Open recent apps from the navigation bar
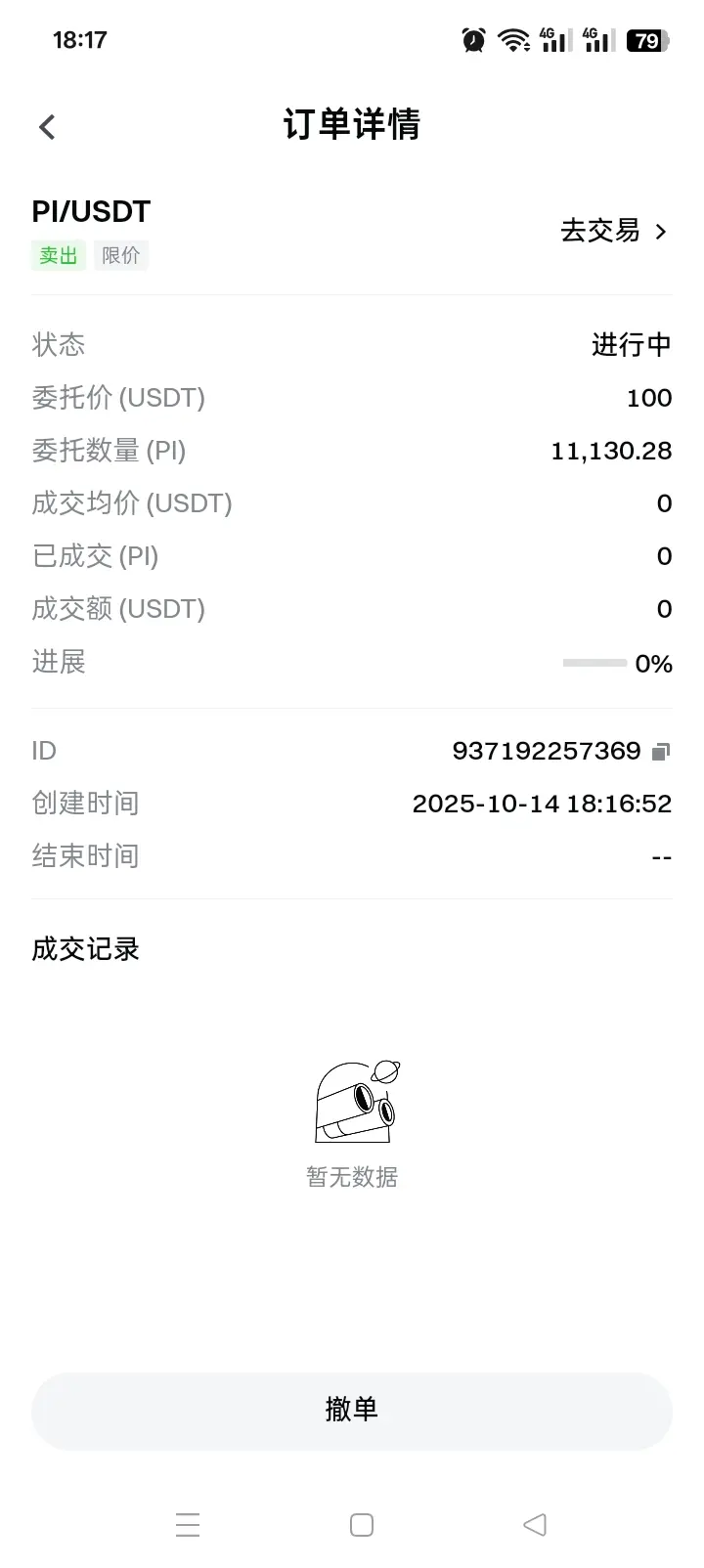704x1568 pixels. [188, 1524]
